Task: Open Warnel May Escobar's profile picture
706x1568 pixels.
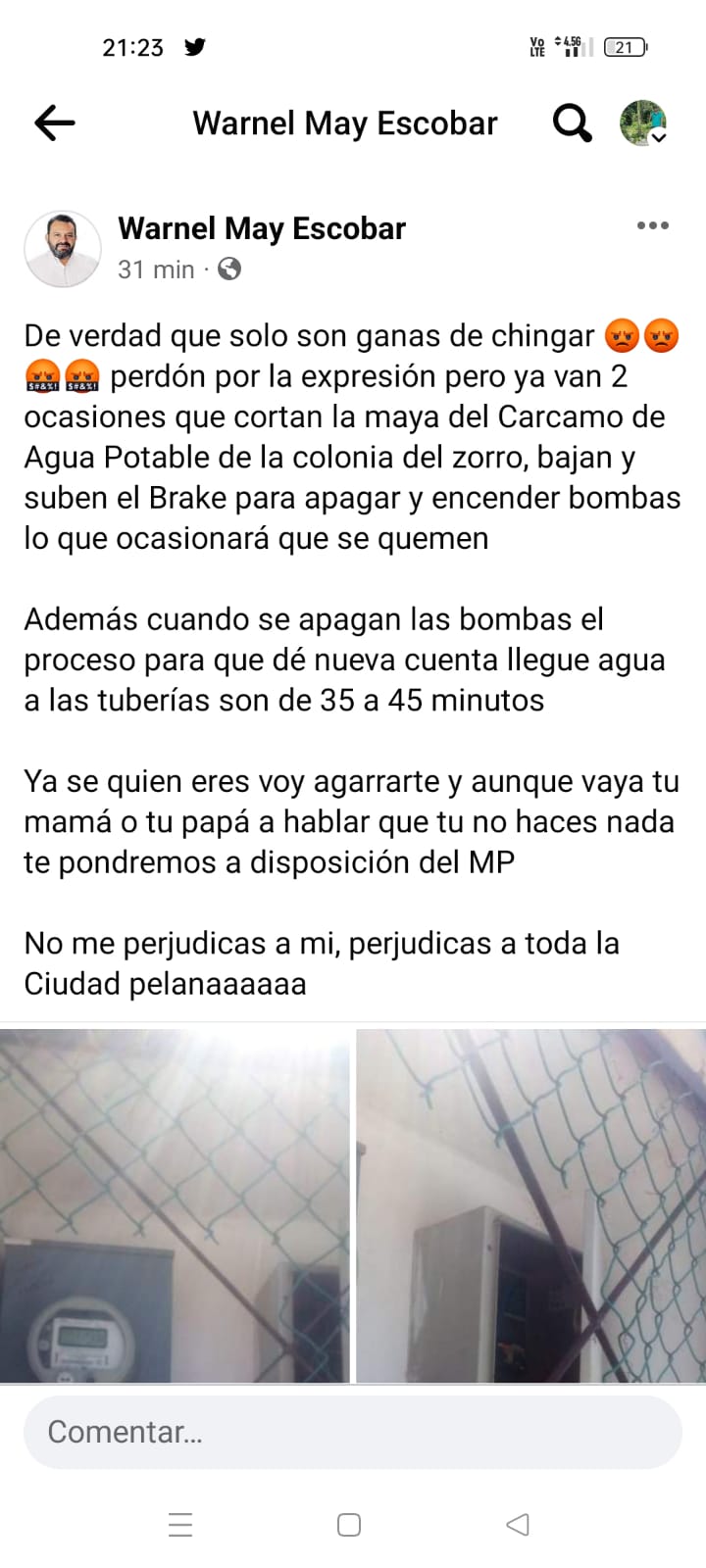Action: (x=63, y=249)
